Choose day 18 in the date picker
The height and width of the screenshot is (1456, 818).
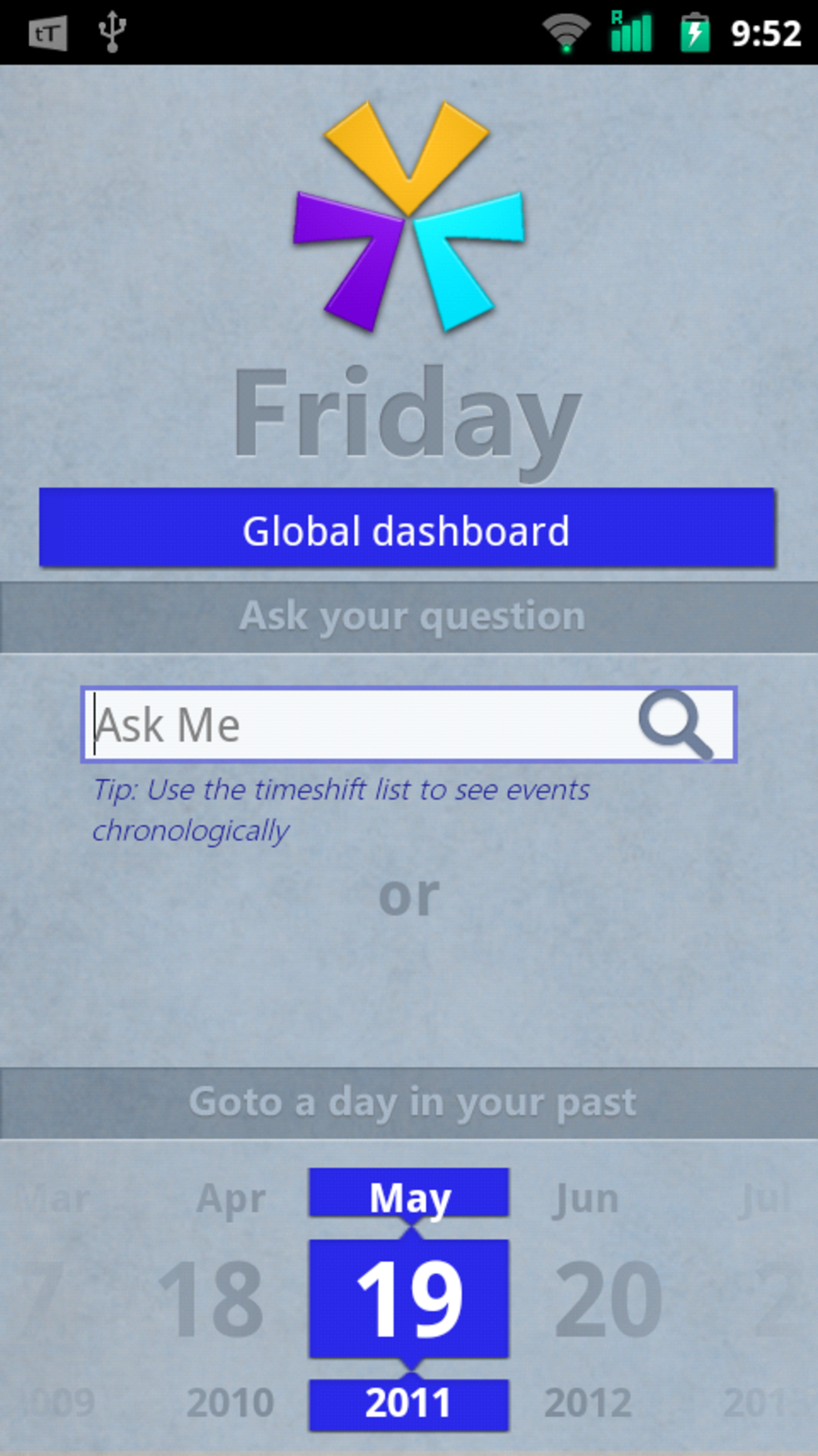coord(211,1299)
